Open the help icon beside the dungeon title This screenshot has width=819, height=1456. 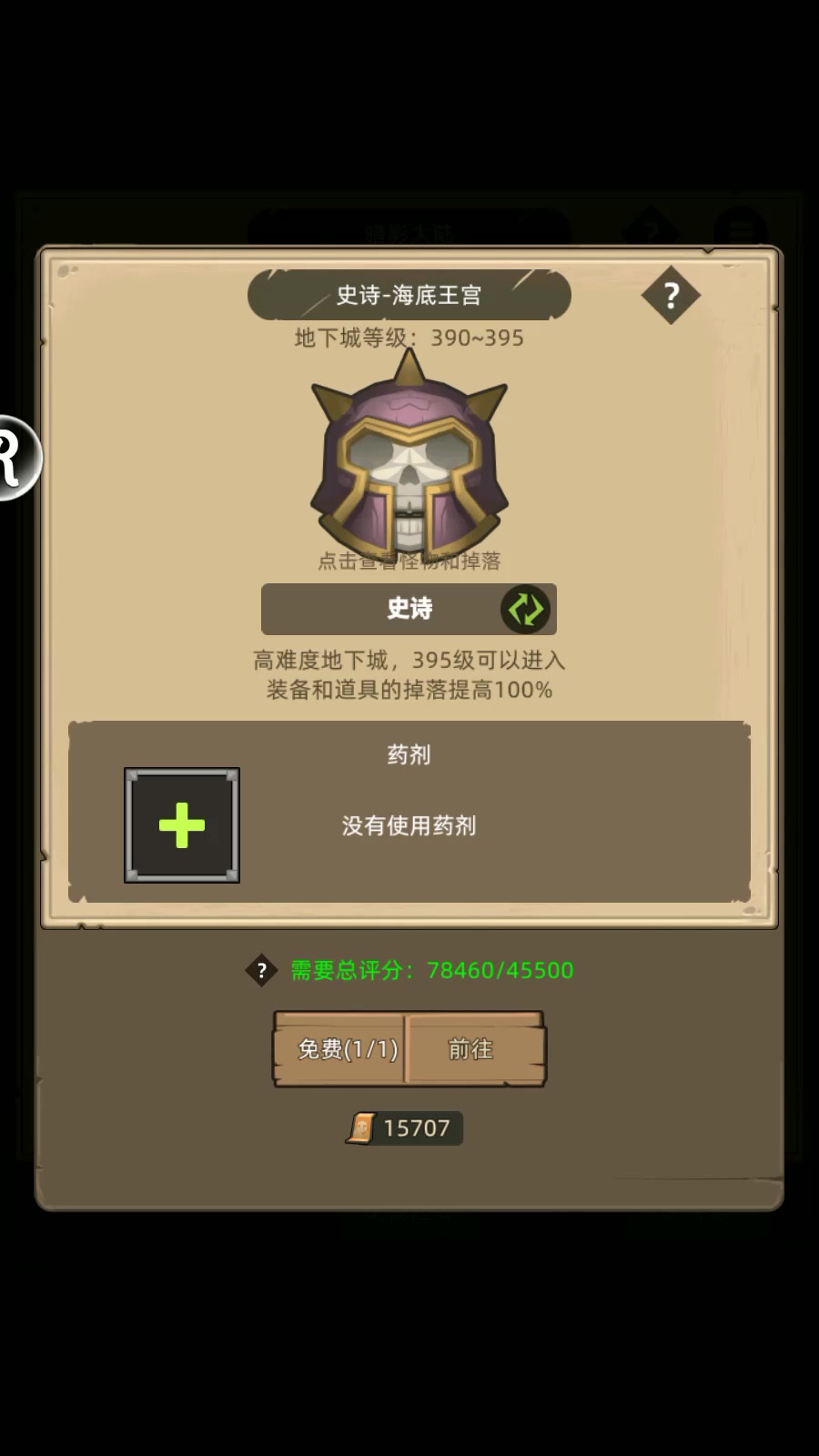671,295
